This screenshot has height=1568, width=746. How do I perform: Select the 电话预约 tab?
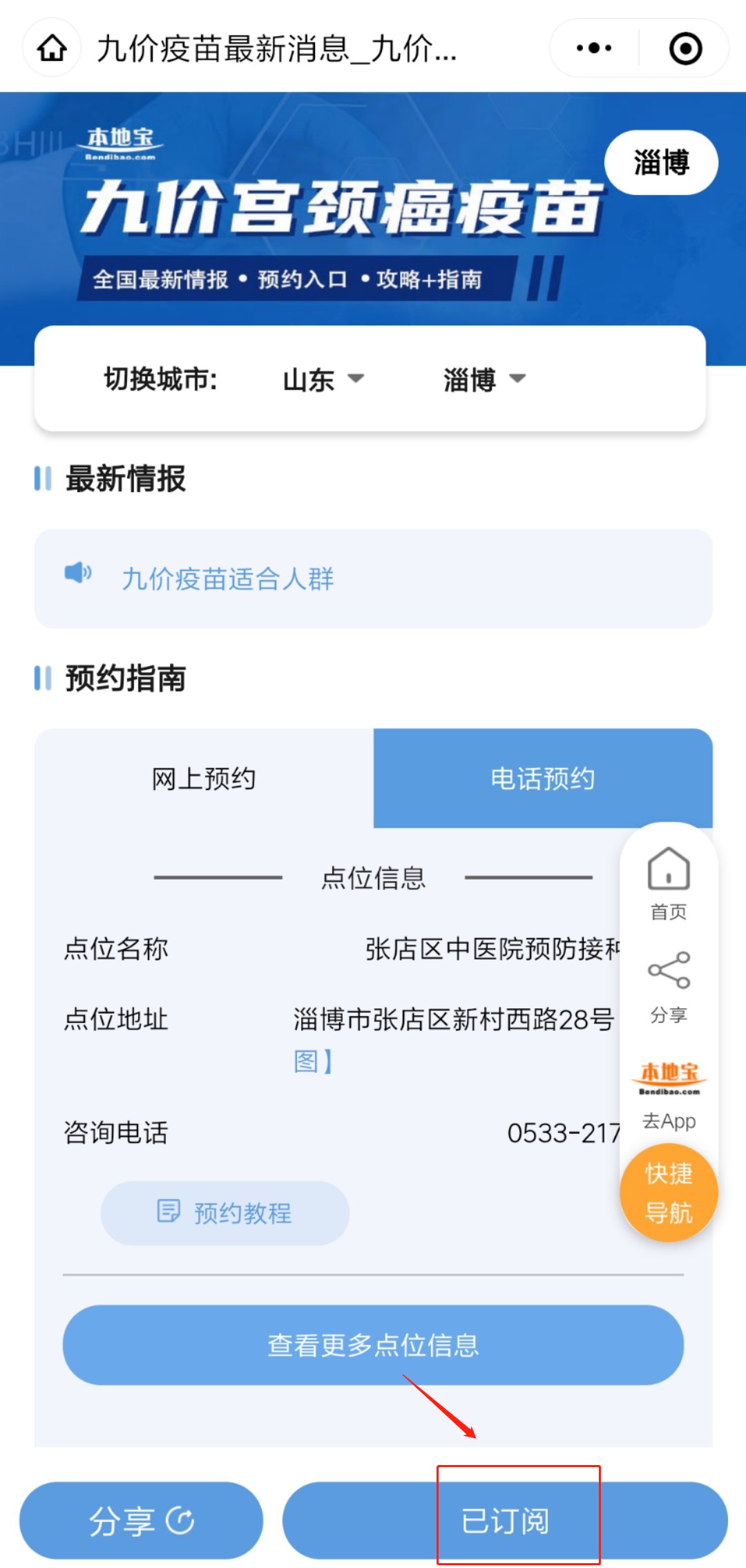[x=543, y=779]
